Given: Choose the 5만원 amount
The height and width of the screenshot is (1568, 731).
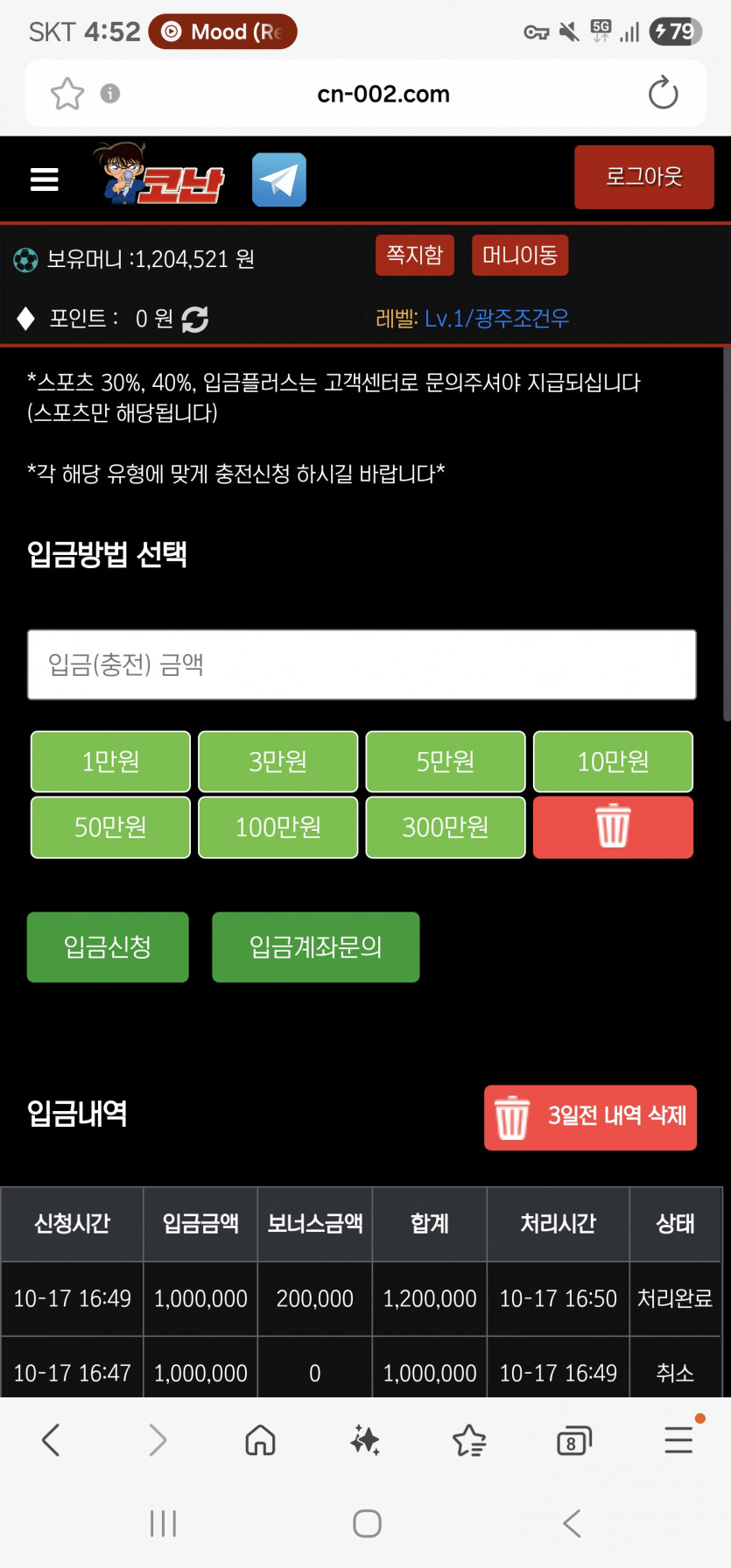Looking at the screenshot, I should point(446,762).
